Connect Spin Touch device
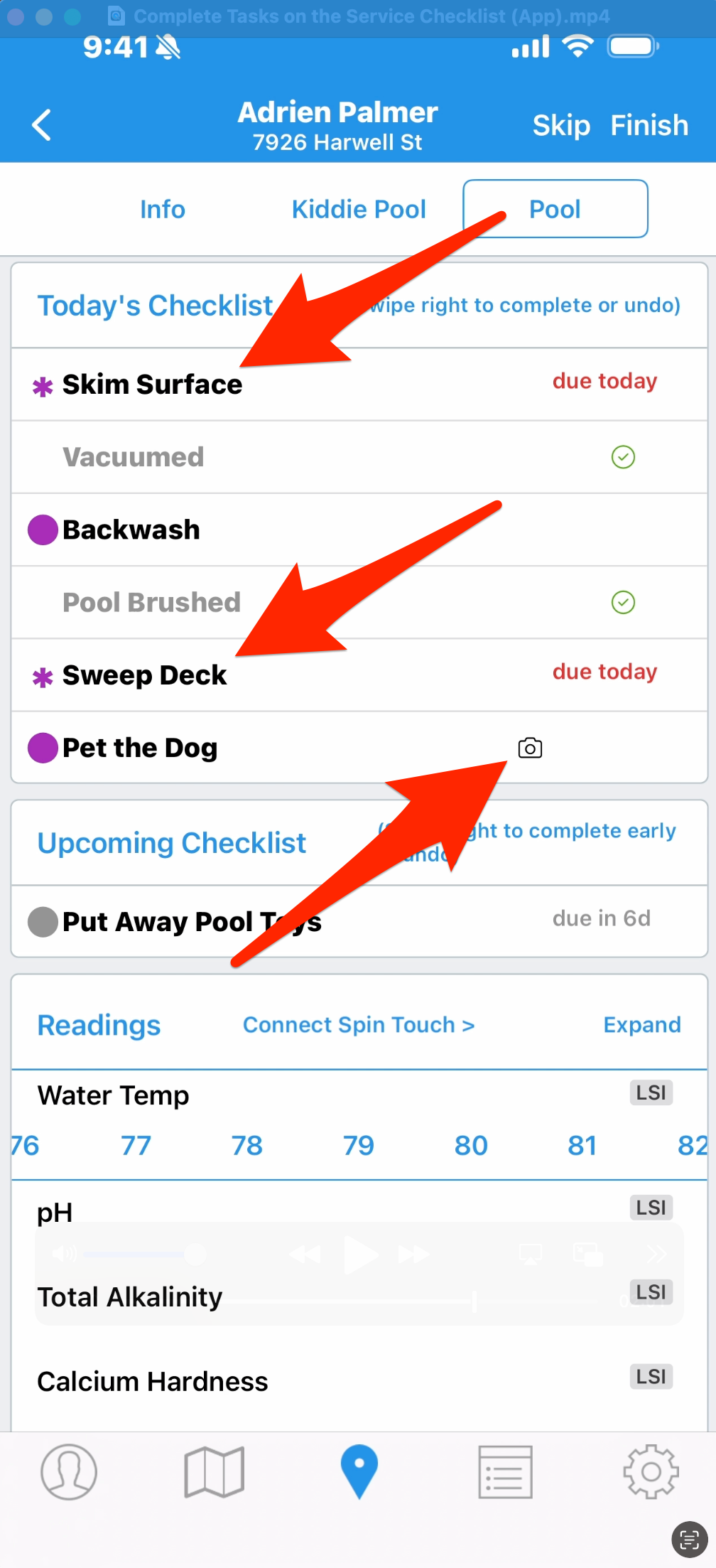The width and height of the screenshot is (716, 1568). point(359,1025)
